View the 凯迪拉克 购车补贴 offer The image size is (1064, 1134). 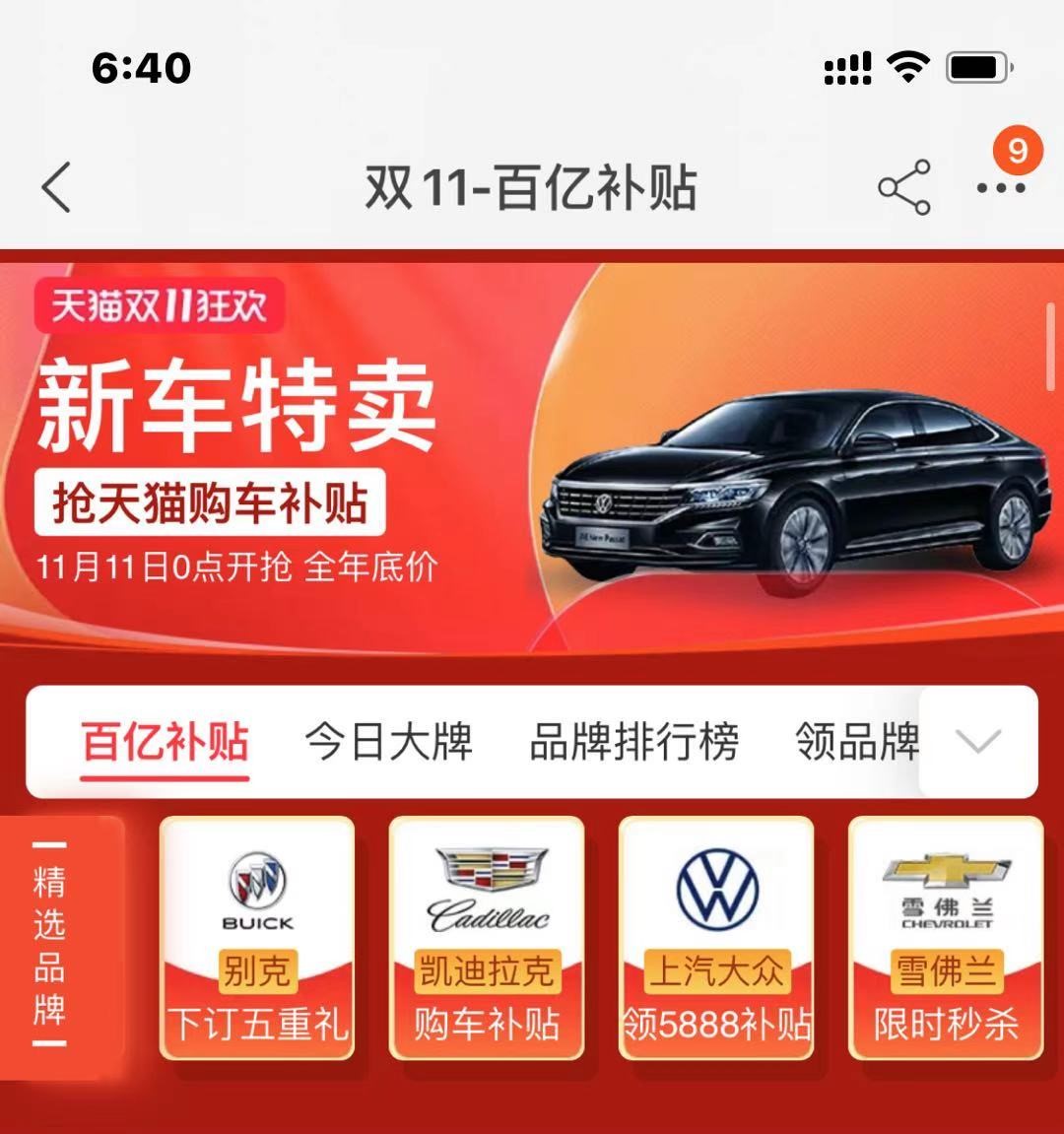click(x=487, y=938)
